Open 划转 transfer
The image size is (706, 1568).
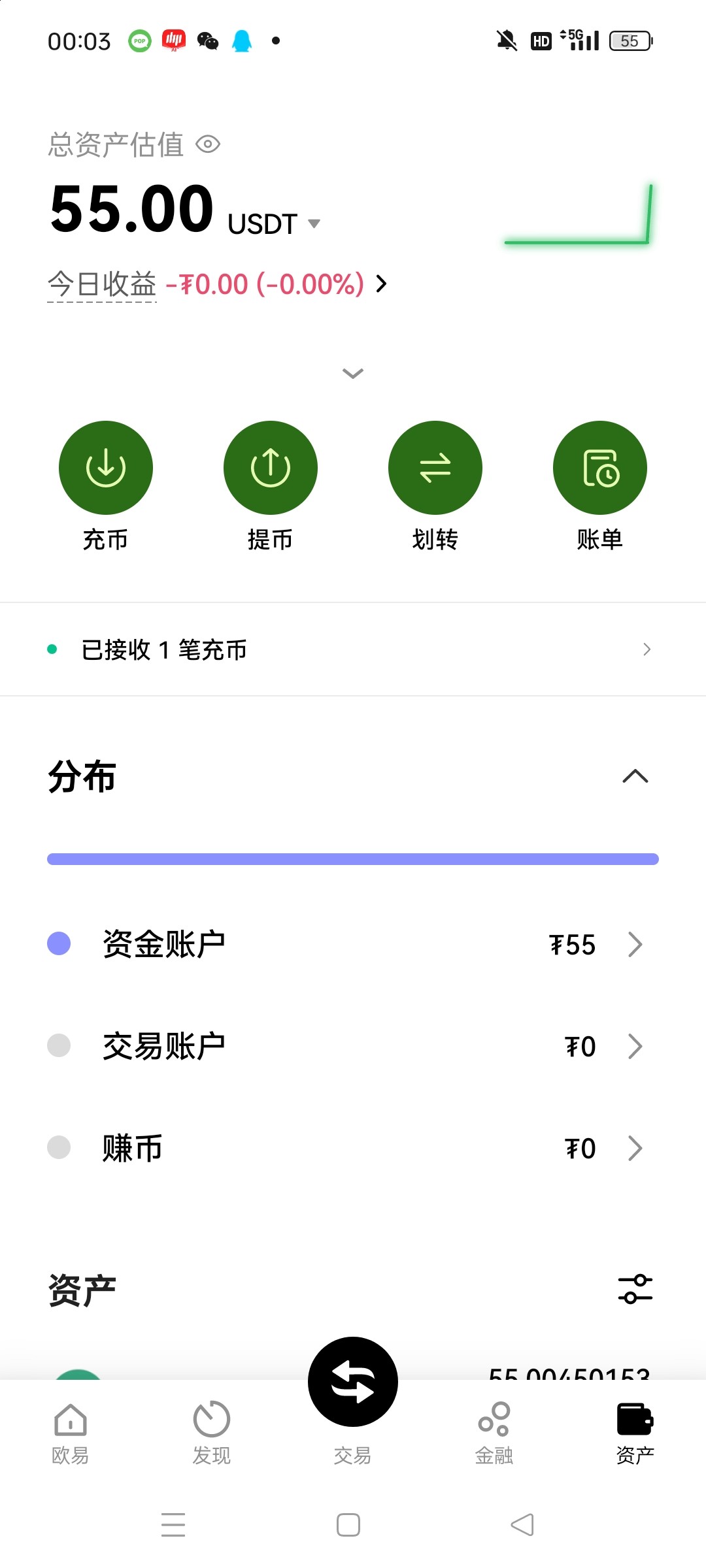435,468
